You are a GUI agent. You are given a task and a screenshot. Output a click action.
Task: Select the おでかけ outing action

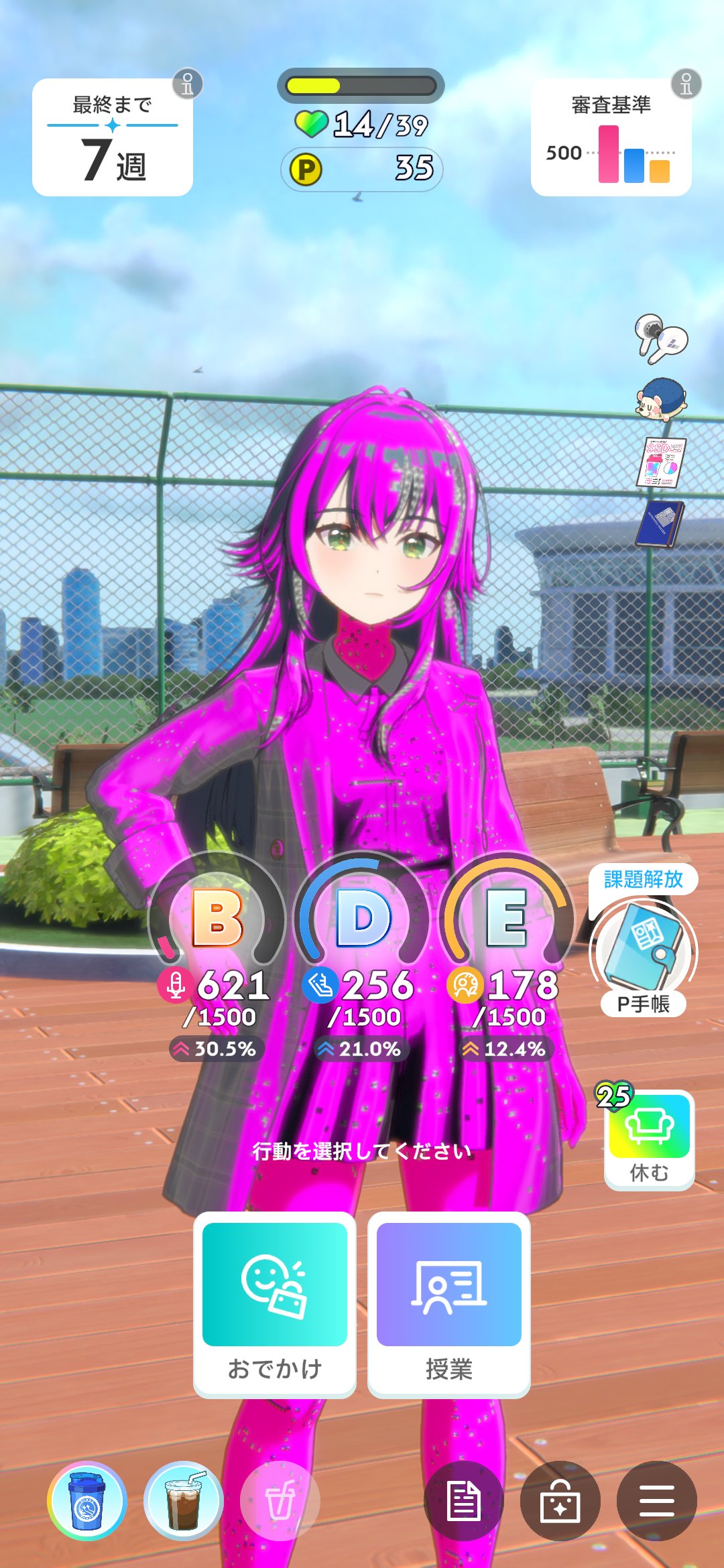point(275,1304)
